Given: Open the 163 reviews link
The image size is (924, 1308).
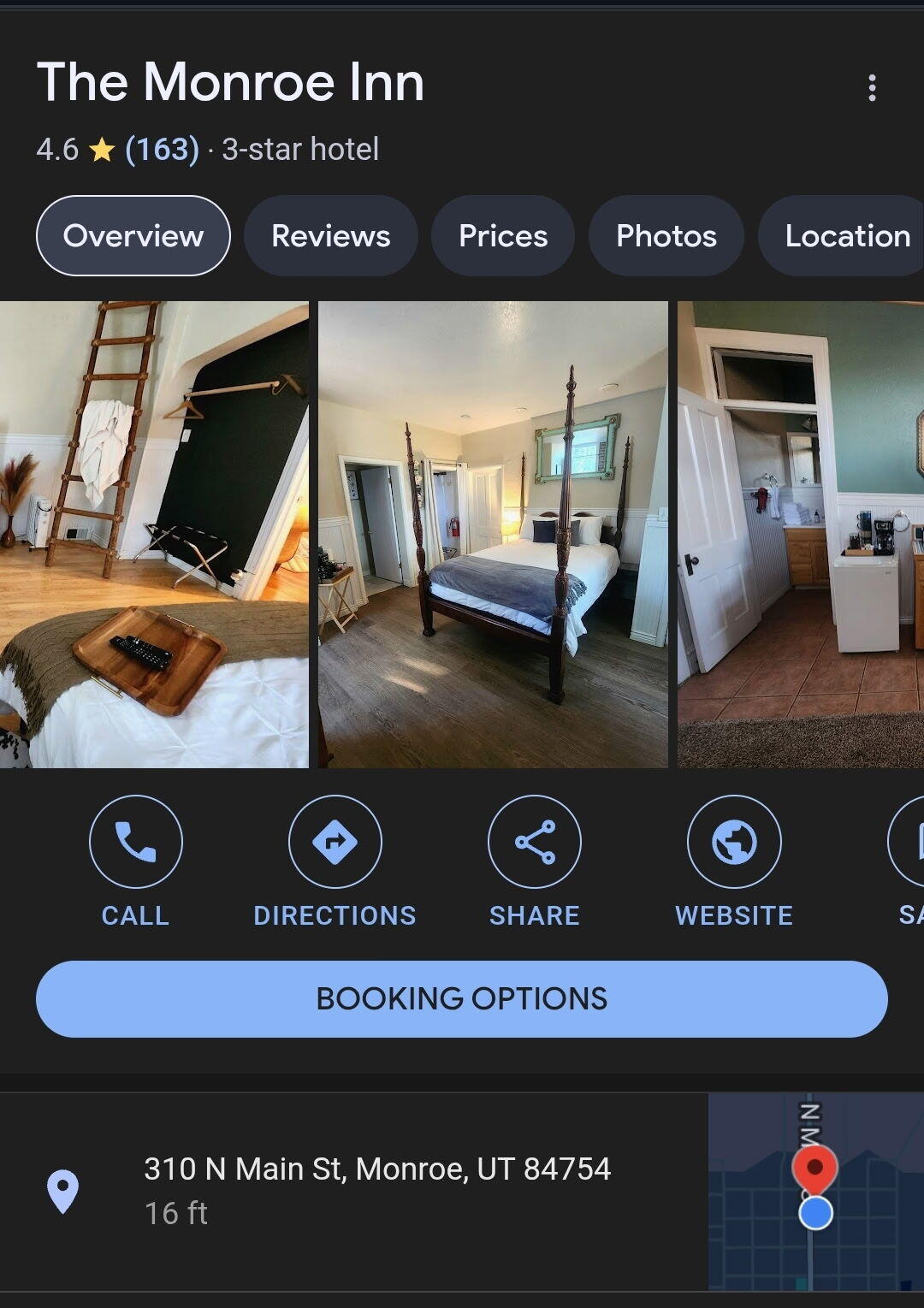Looking at the screenshot, I should [162, 150].
